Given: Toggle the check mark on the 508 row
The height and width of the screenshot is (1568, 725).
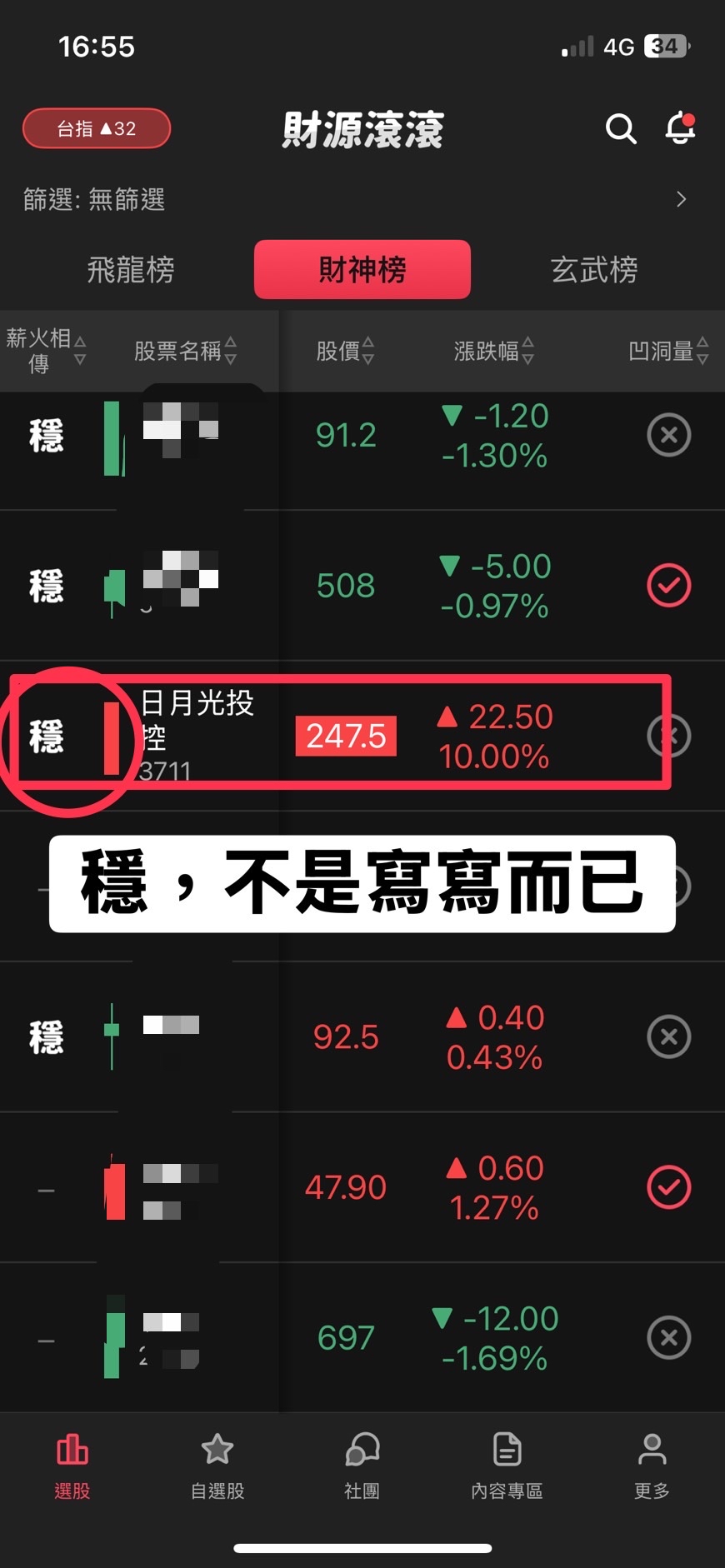Looking at the screenshot, I should coord(669,585).
